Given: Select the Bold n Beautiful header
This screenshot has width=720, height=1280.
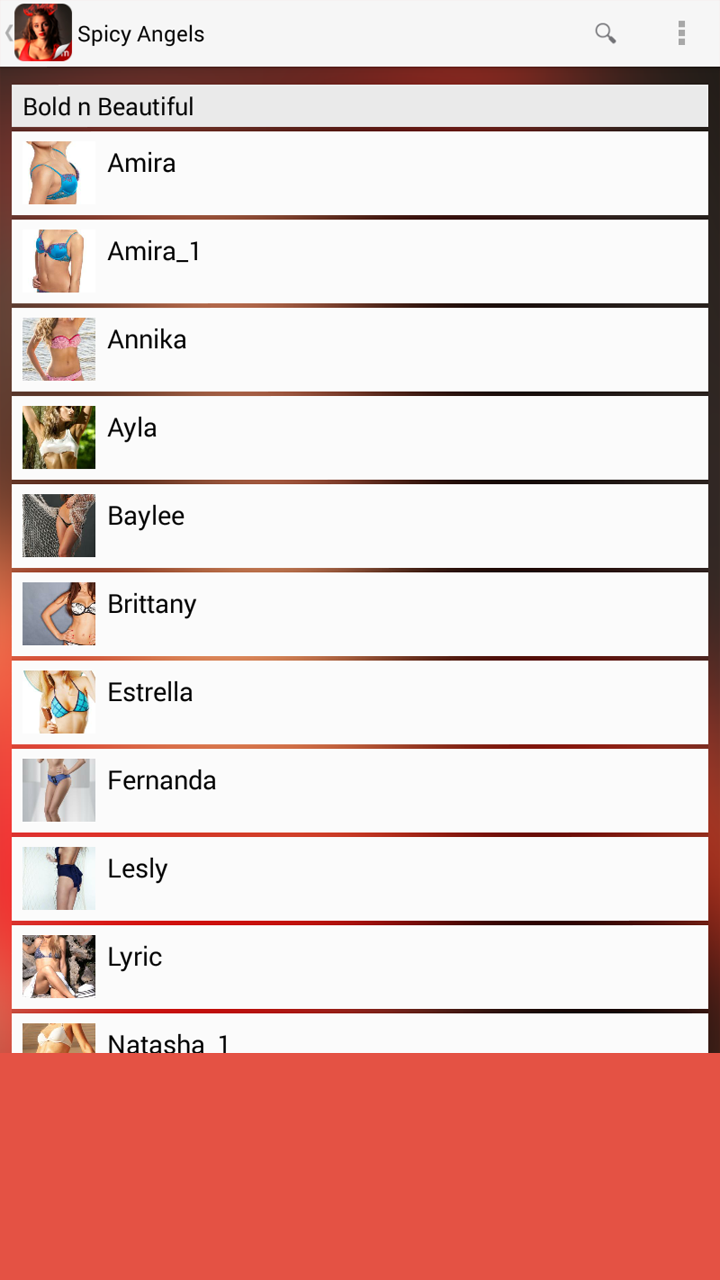Looking at the screenshot, I should point(360,106).
